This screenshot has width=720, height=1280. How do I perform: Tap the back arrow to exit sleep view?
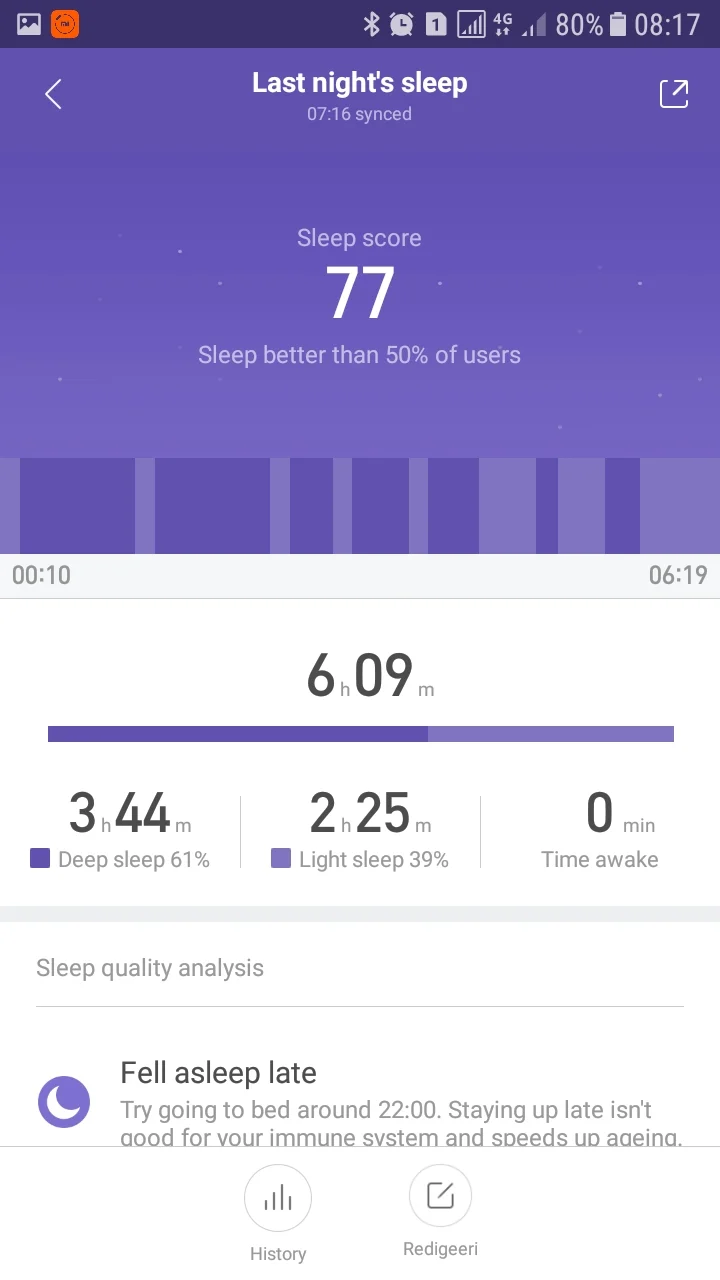coord(52,93)
